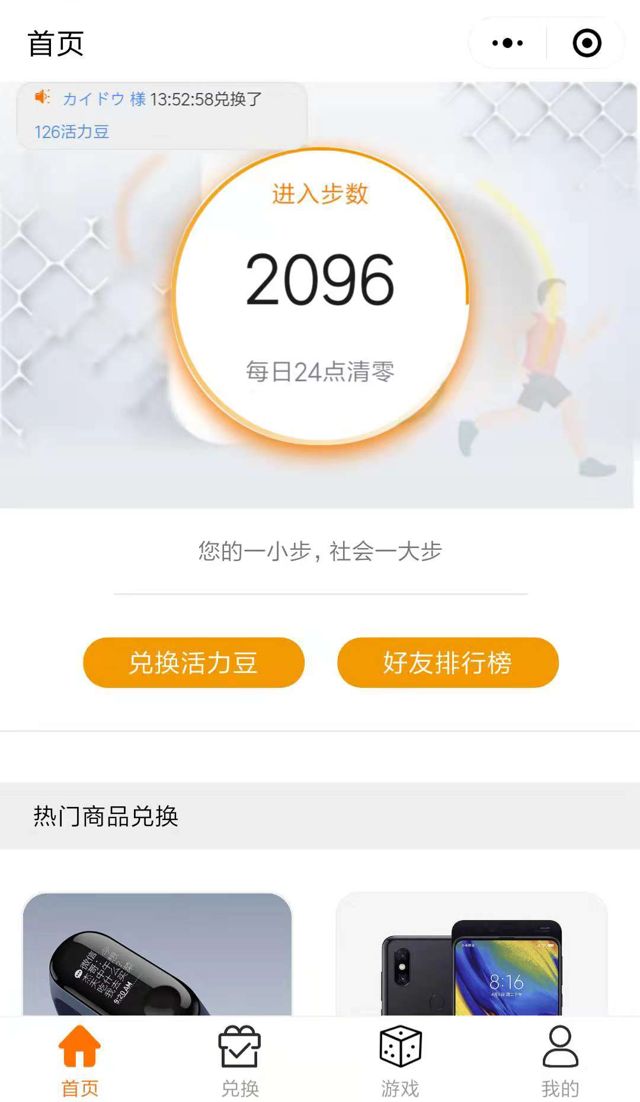Switch to the 兑换 tab
The width and height of the screenshot is (640, 1102).
pos(240,1061)
